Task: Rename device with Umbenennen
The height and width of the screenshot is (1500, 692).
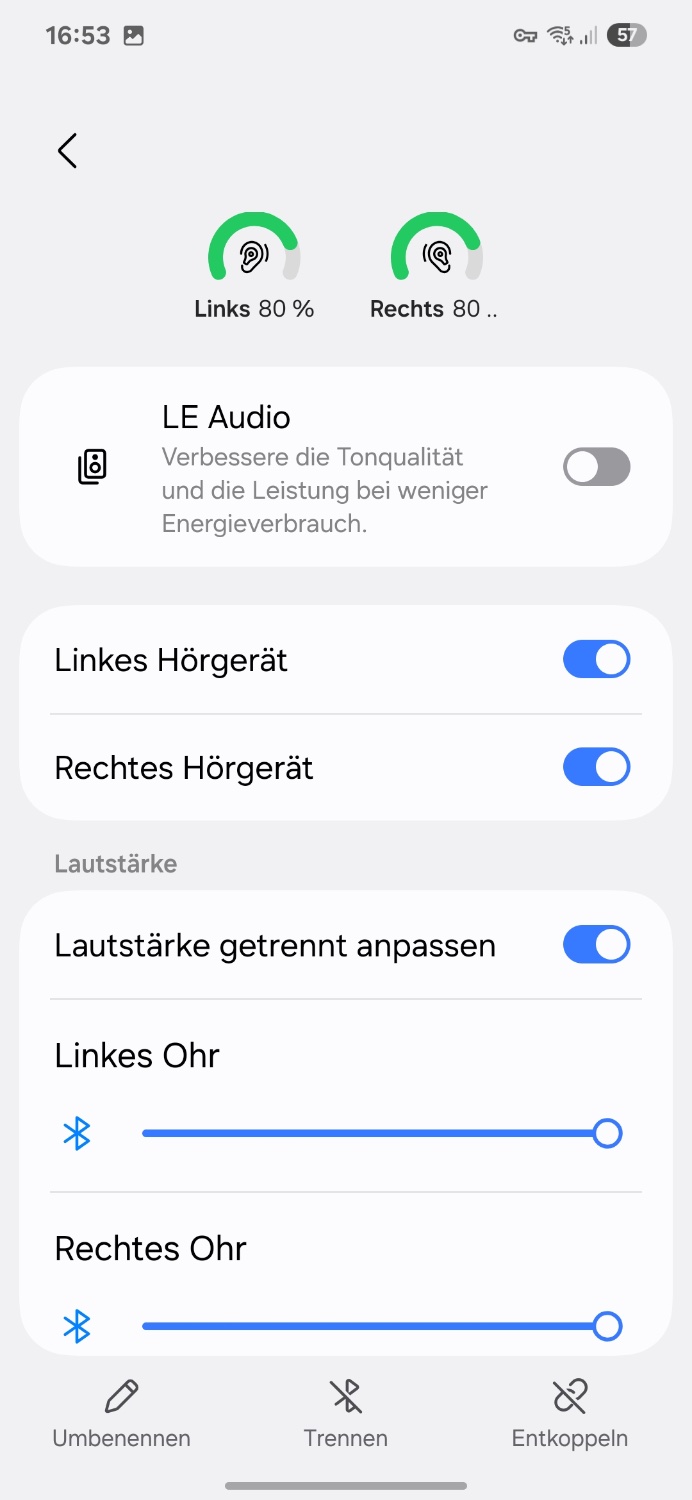Action: tap(121, 1414)
